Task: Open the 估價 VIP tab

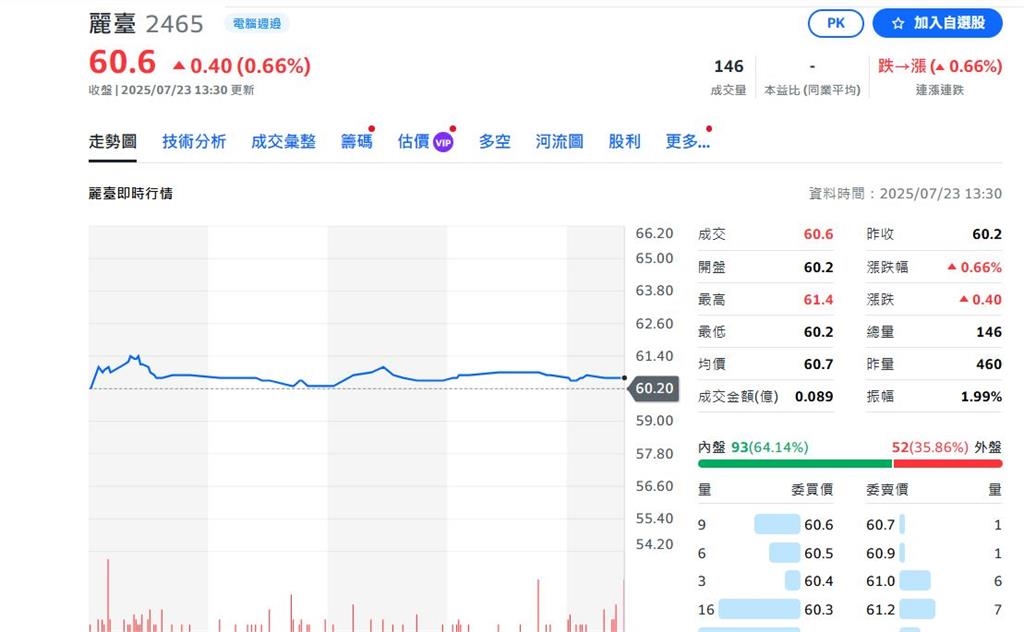Action: 425,142
